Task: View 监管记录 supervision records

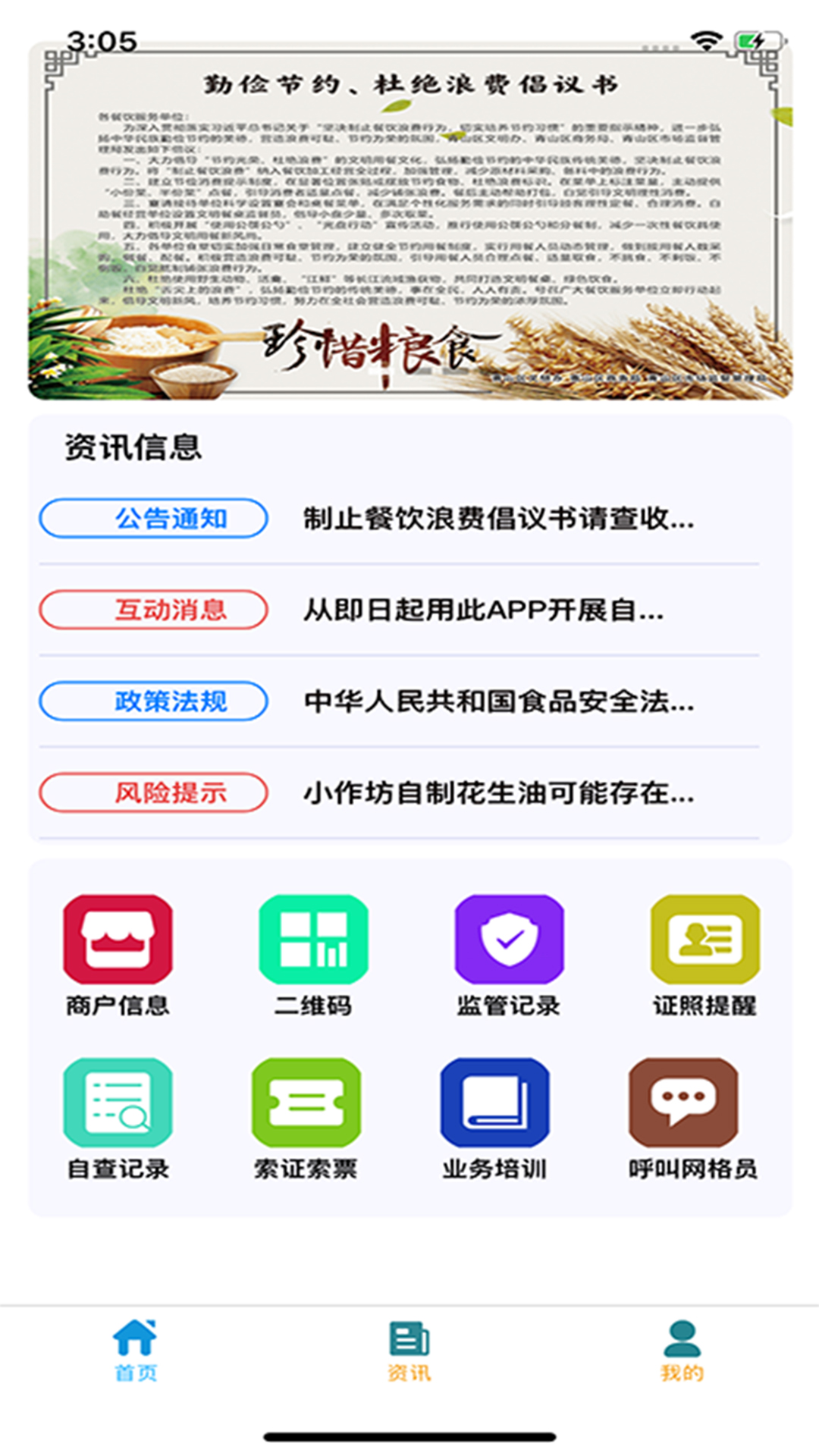Action: click(509, 955)
